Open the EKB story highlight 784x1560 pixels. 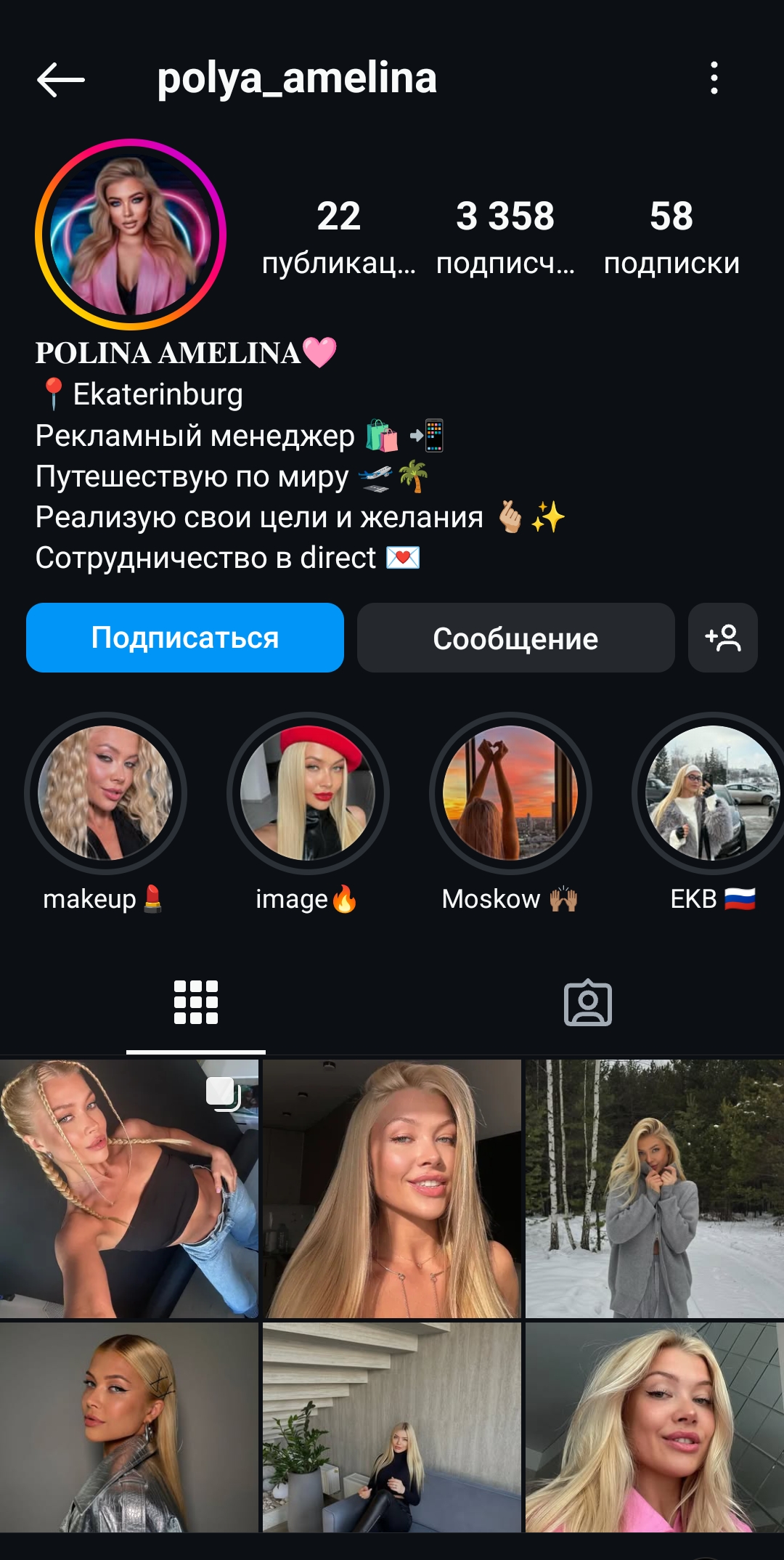pyautogui.click(x=711, y=793)
